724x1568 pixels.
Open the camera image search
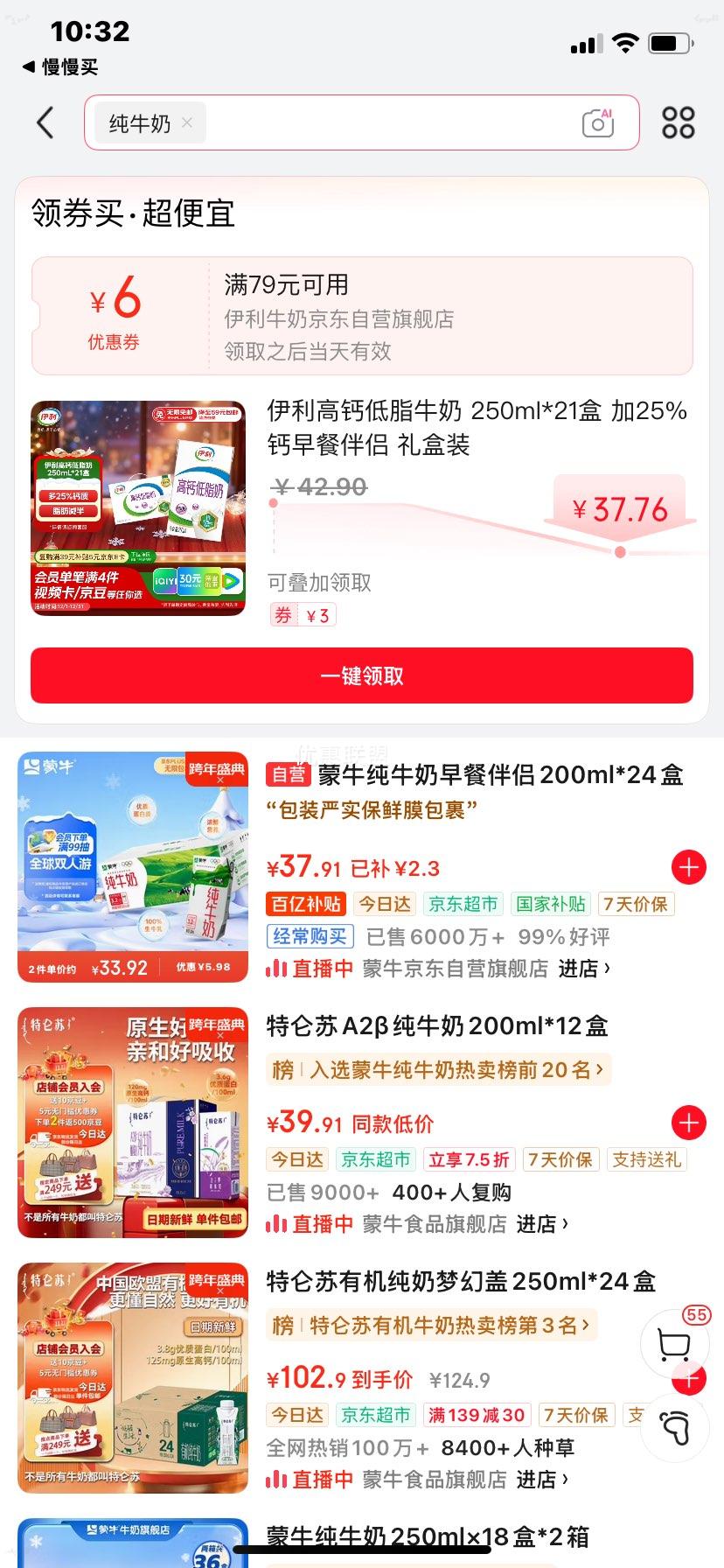click(597, 122)
